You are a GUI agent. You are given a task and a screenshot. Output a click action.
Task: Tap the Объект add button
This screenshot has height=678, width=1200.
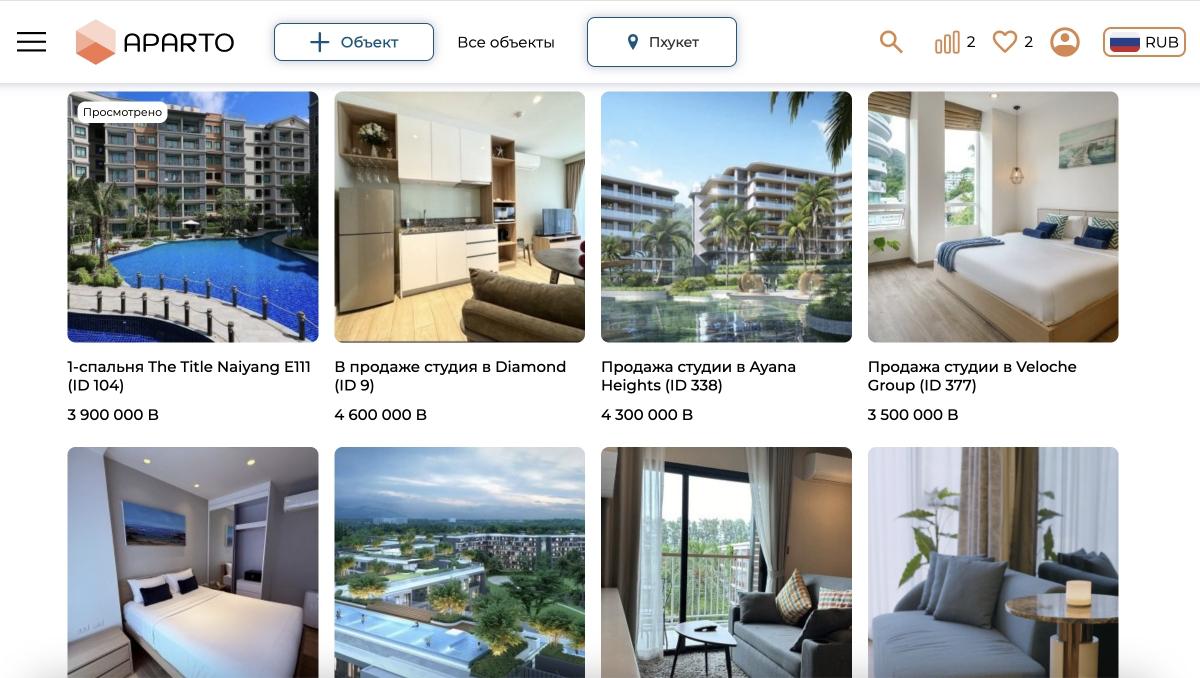pyautogui.click(x=354, y=42)
